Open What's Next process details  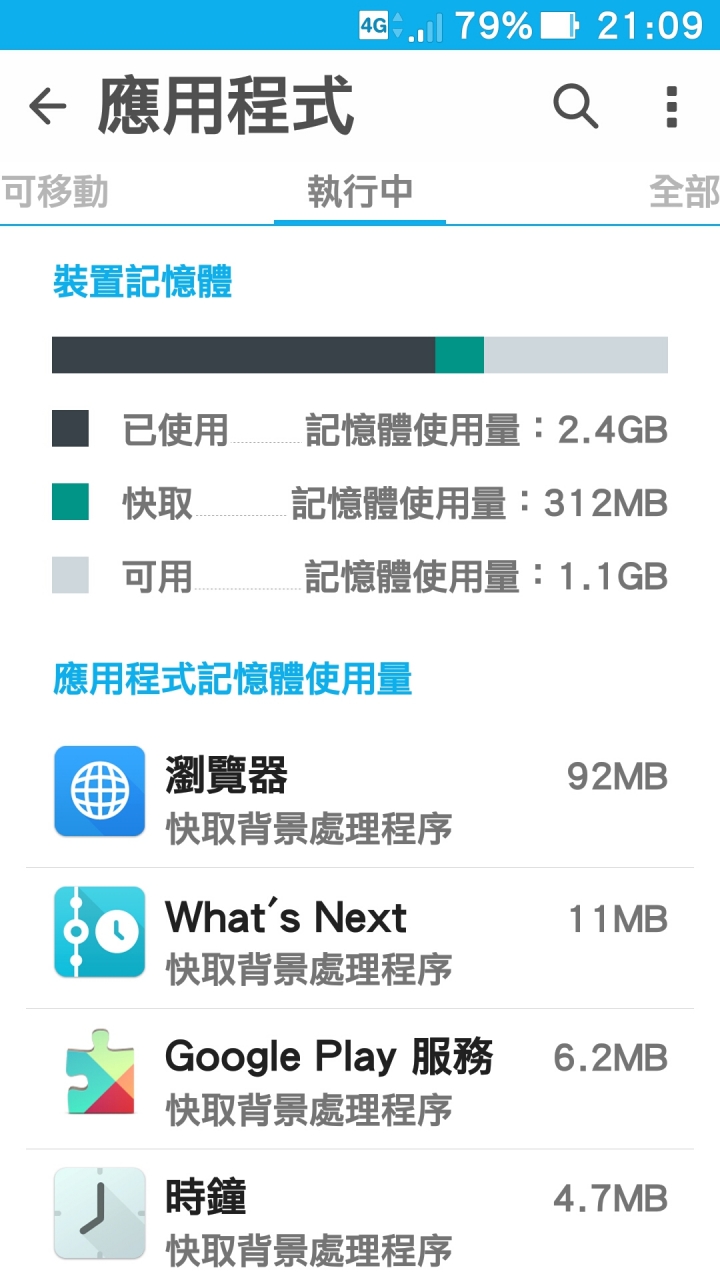click(x=360, y=940)
